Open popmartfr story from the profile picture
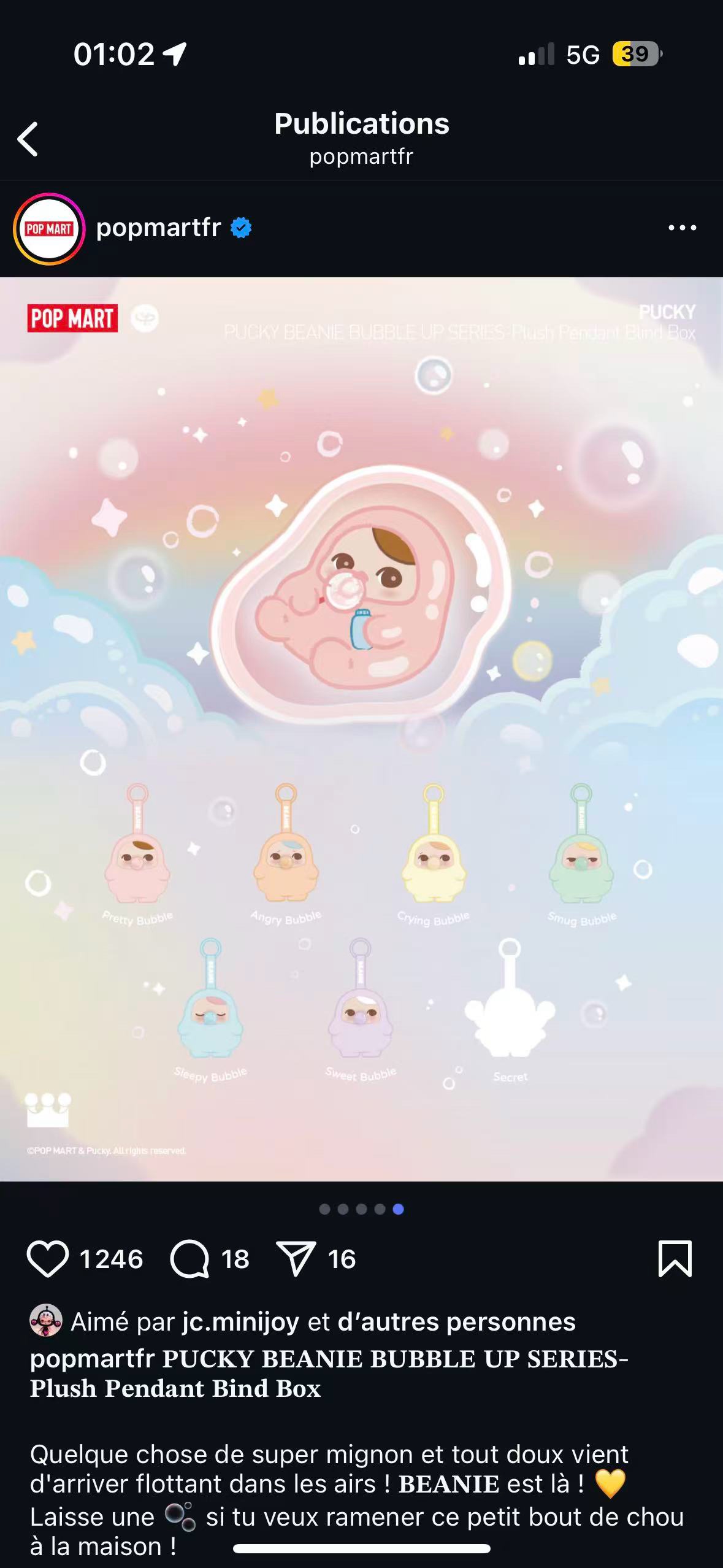 pyautogui.click(x=49, y=228)
